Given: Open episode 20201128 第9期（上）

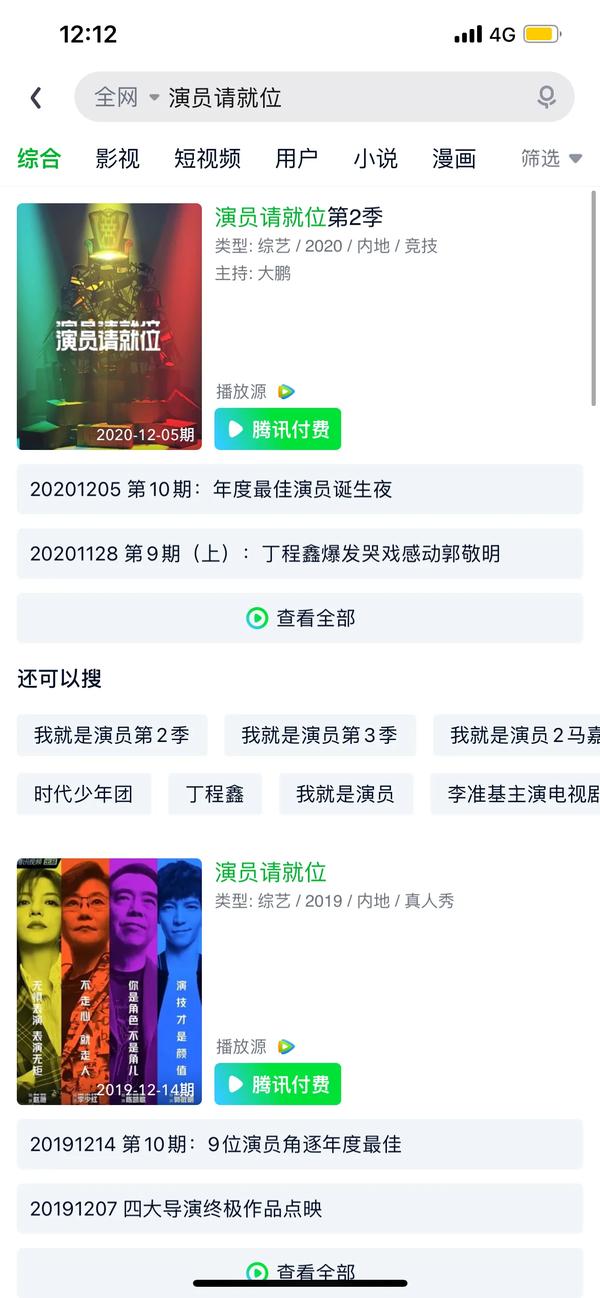Looking at the screenshot, I should click(x=299, y=553).
